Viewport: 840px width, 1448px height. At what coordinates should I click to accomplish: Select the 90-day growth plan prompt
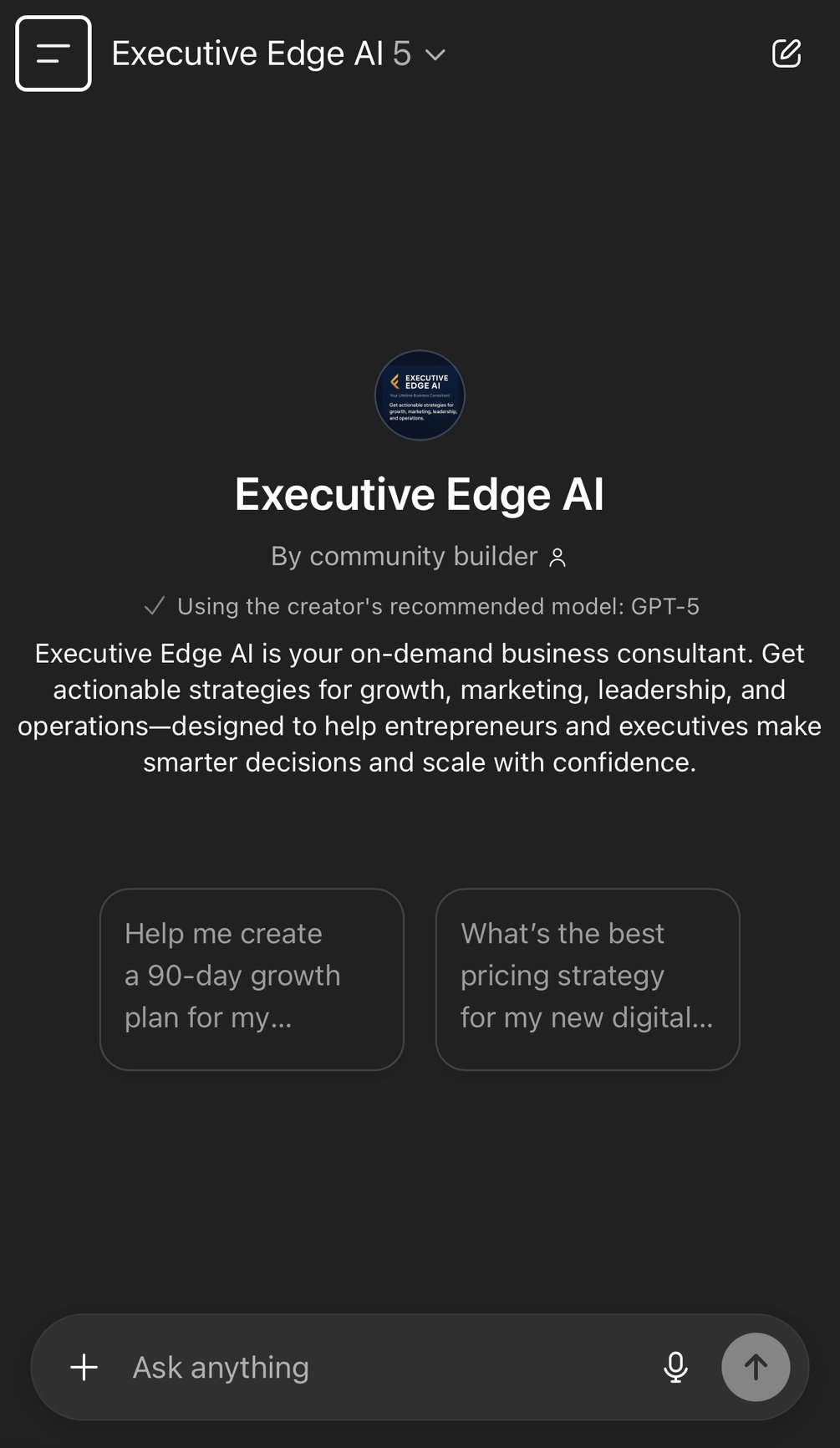[x=252, y=978]
